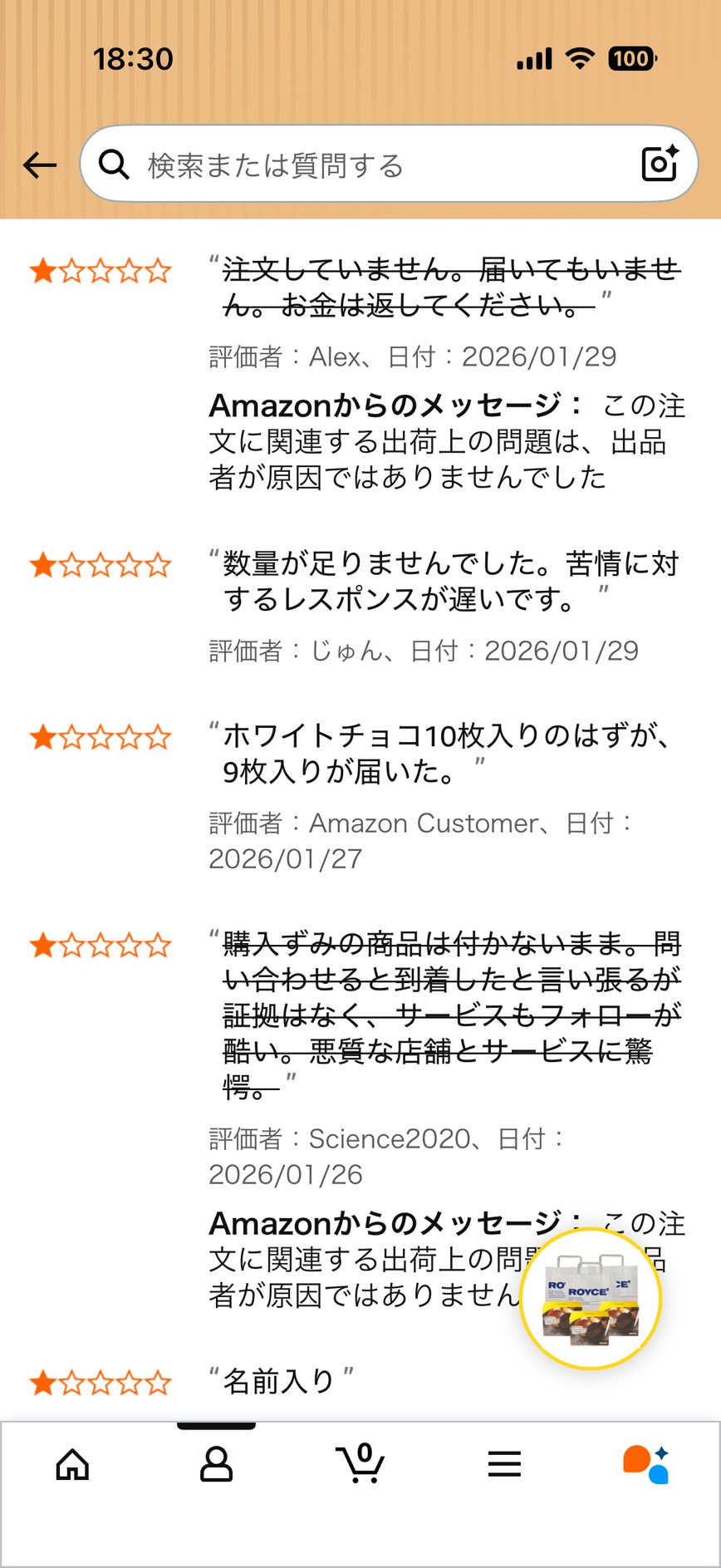Launch the AI assistant chat tab
The height and width of the screenshot is (1568, 721).
[x=647, y=1464]
